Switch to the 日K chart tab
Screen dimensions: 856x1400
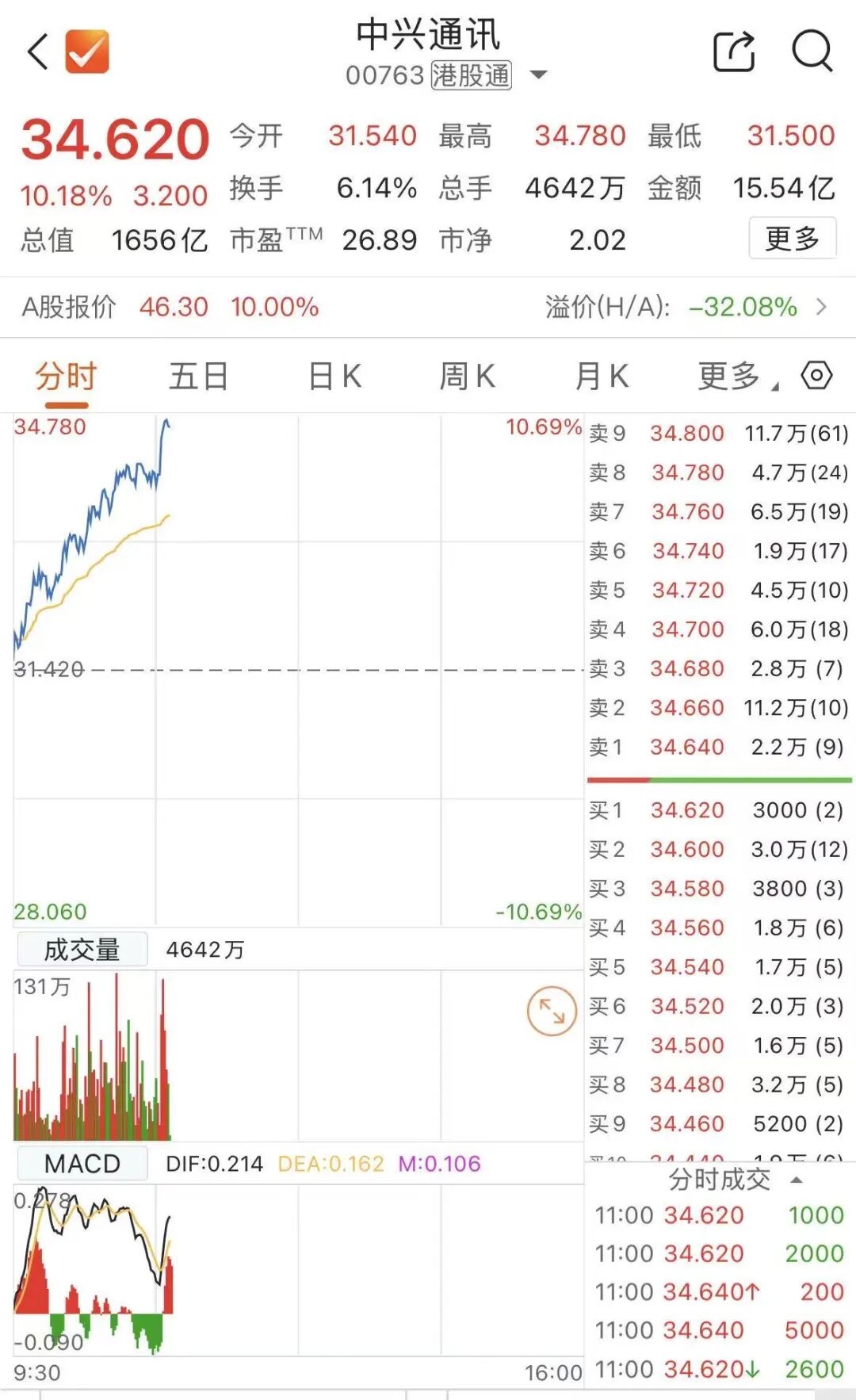[336, 375]
